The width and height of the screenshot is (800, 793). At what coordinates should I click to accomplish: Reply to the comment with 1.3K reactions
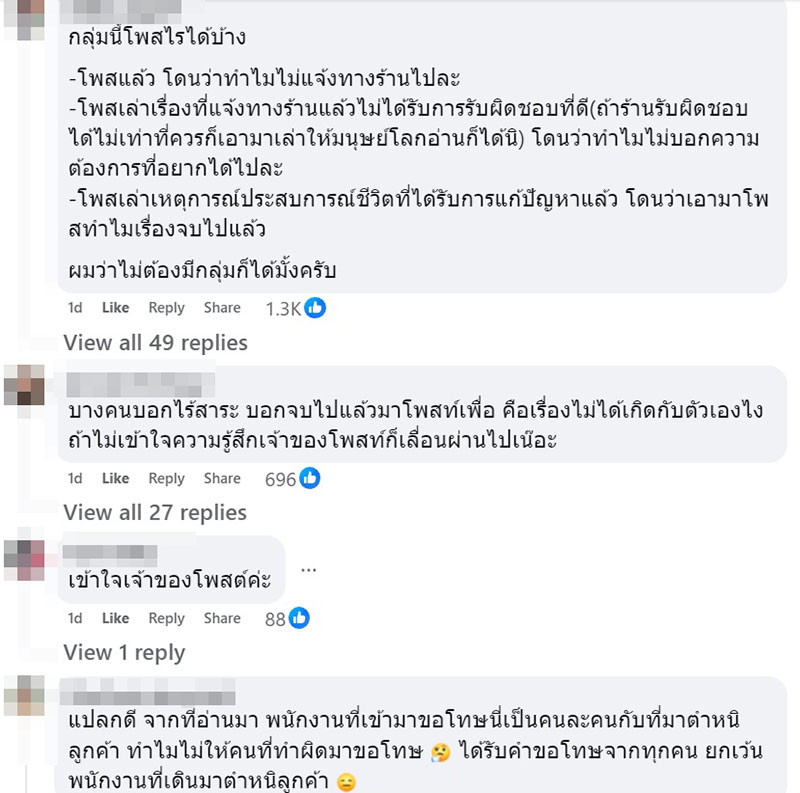tap(166, 308)
